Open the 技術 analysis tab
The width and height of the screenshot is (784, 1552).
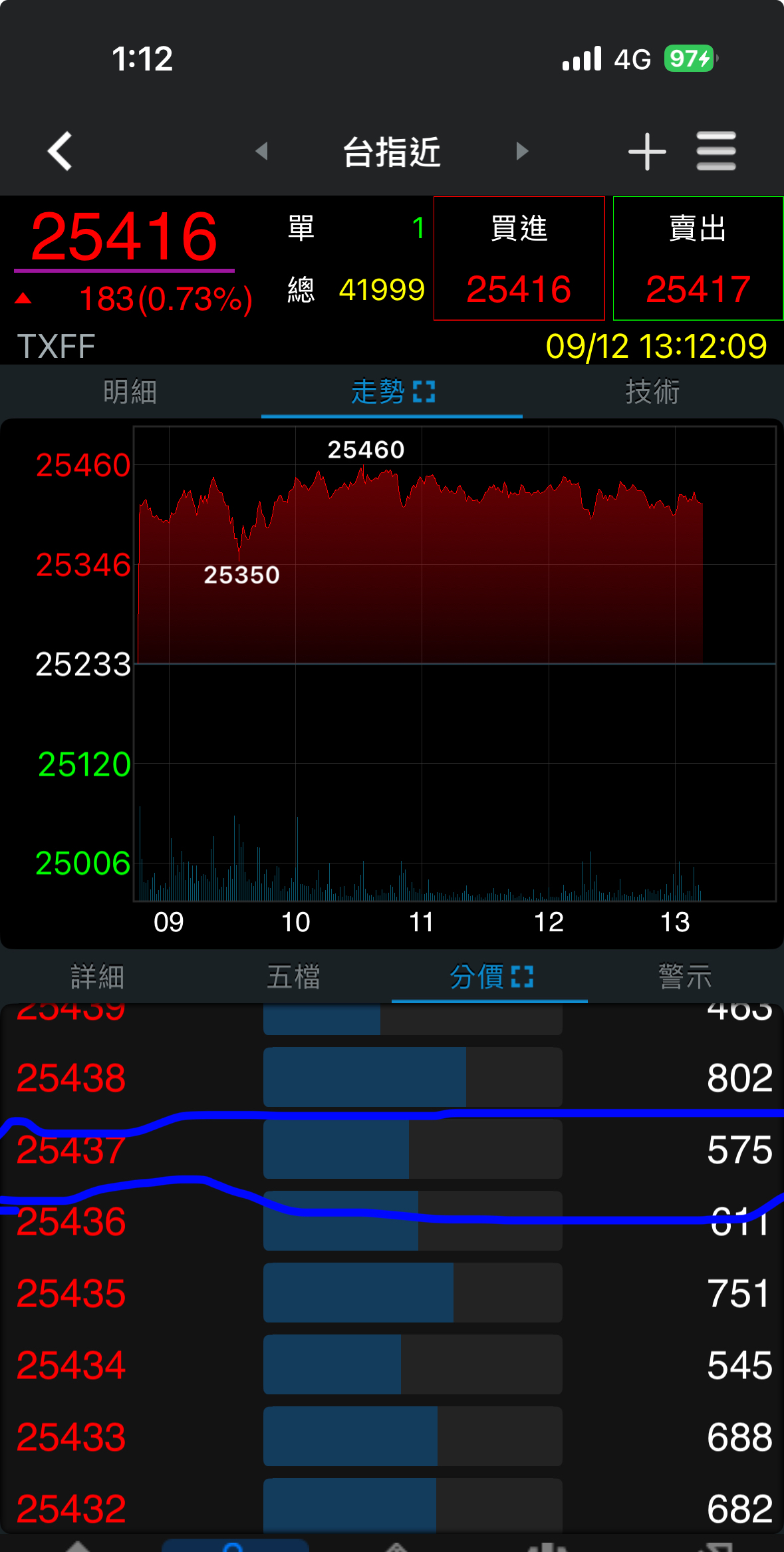(x=652, y=391)
